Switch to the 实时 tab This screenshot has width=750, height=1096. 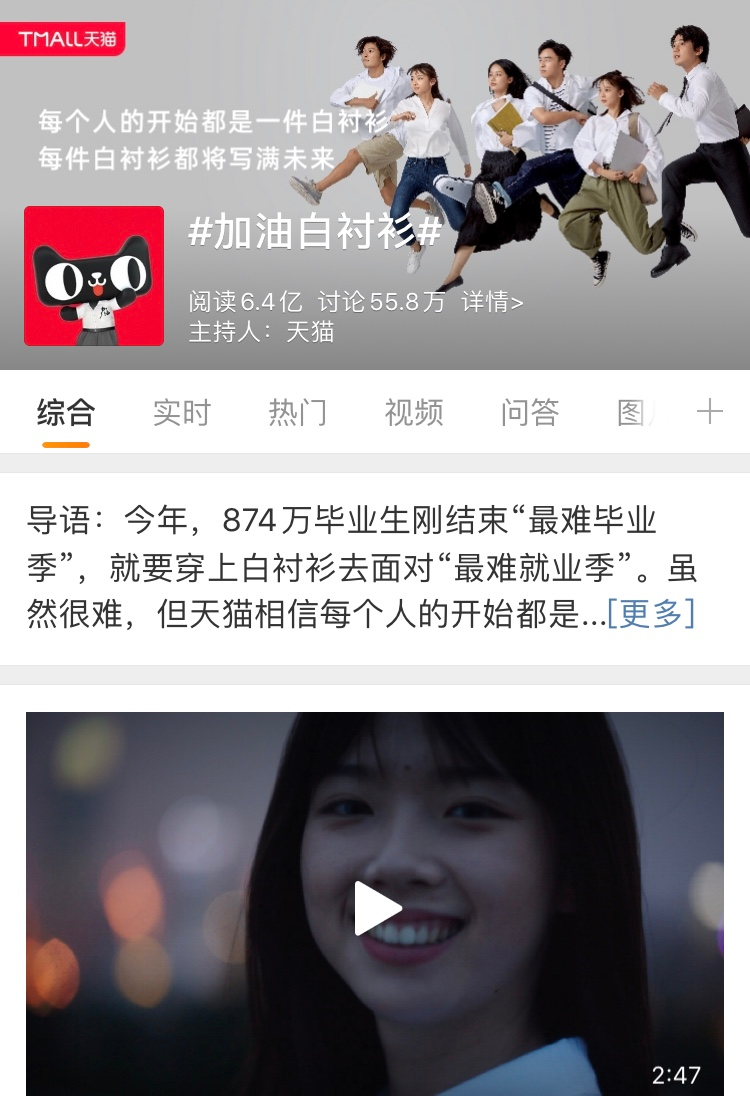click(182, 412)
